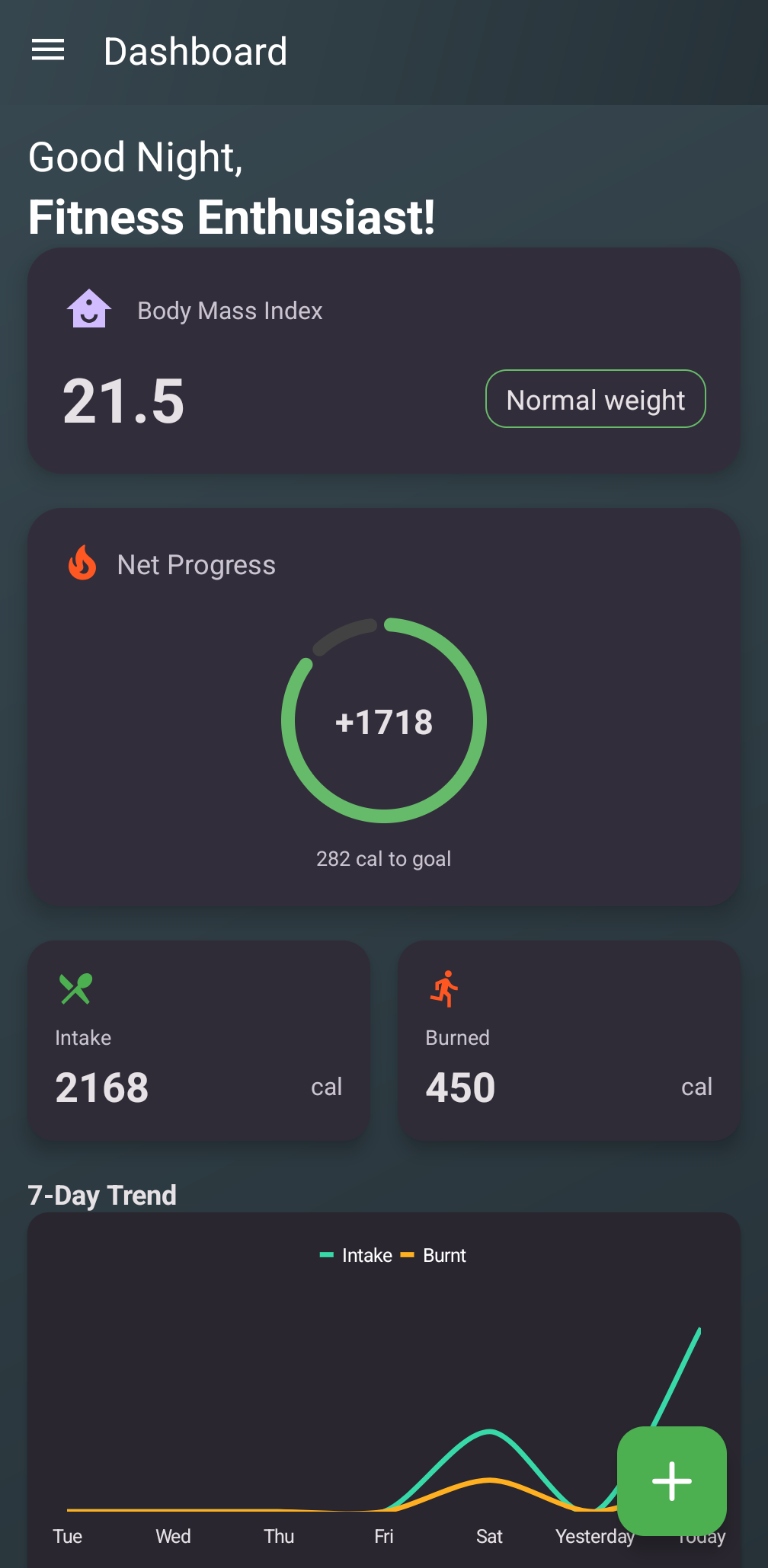Click the Body Mass Index home icon
The height and width of the screenshot is (1568, 768).
click(89, 310)
